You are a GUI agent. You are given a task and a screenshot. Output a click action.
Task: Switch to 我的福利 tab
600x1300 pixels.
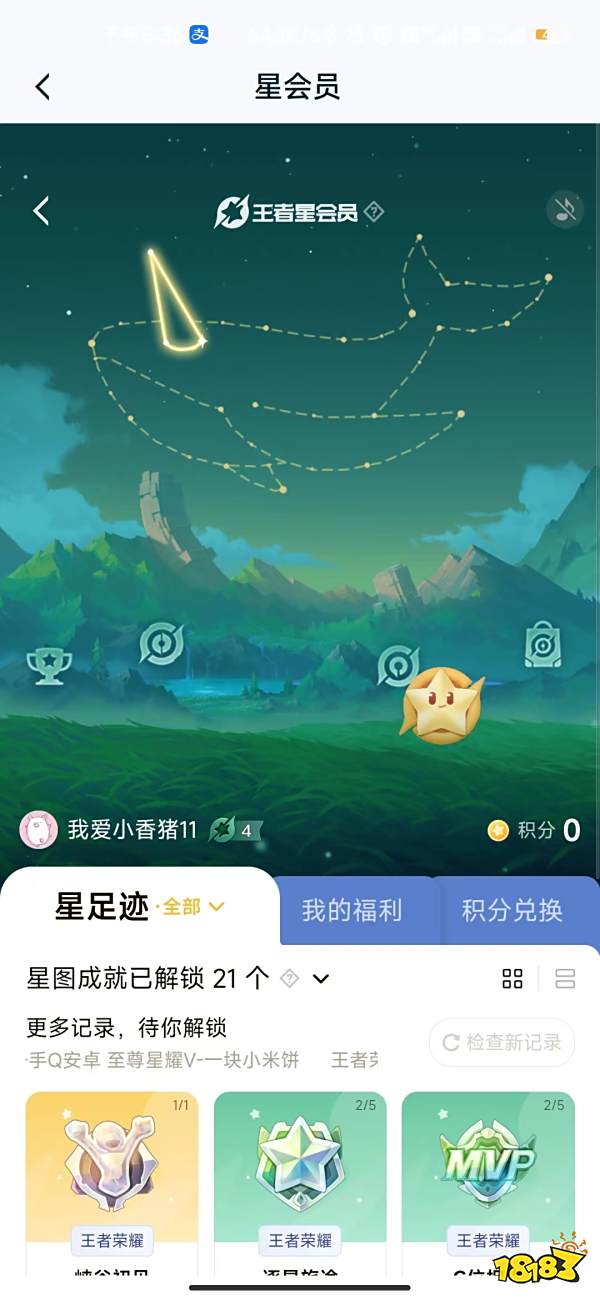point(352,910)
